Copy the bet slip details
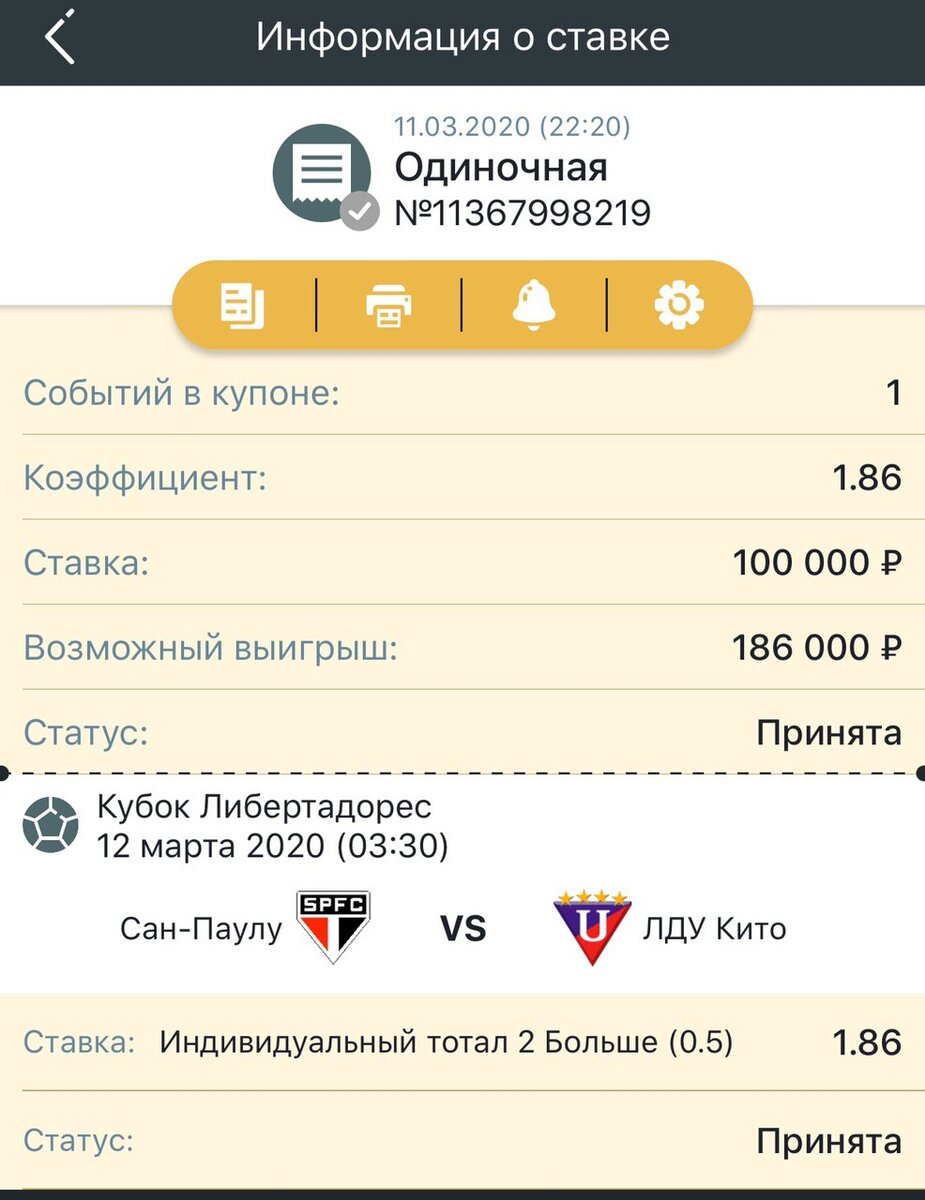This screenshot has width=925, height=1200. (243, 305)
